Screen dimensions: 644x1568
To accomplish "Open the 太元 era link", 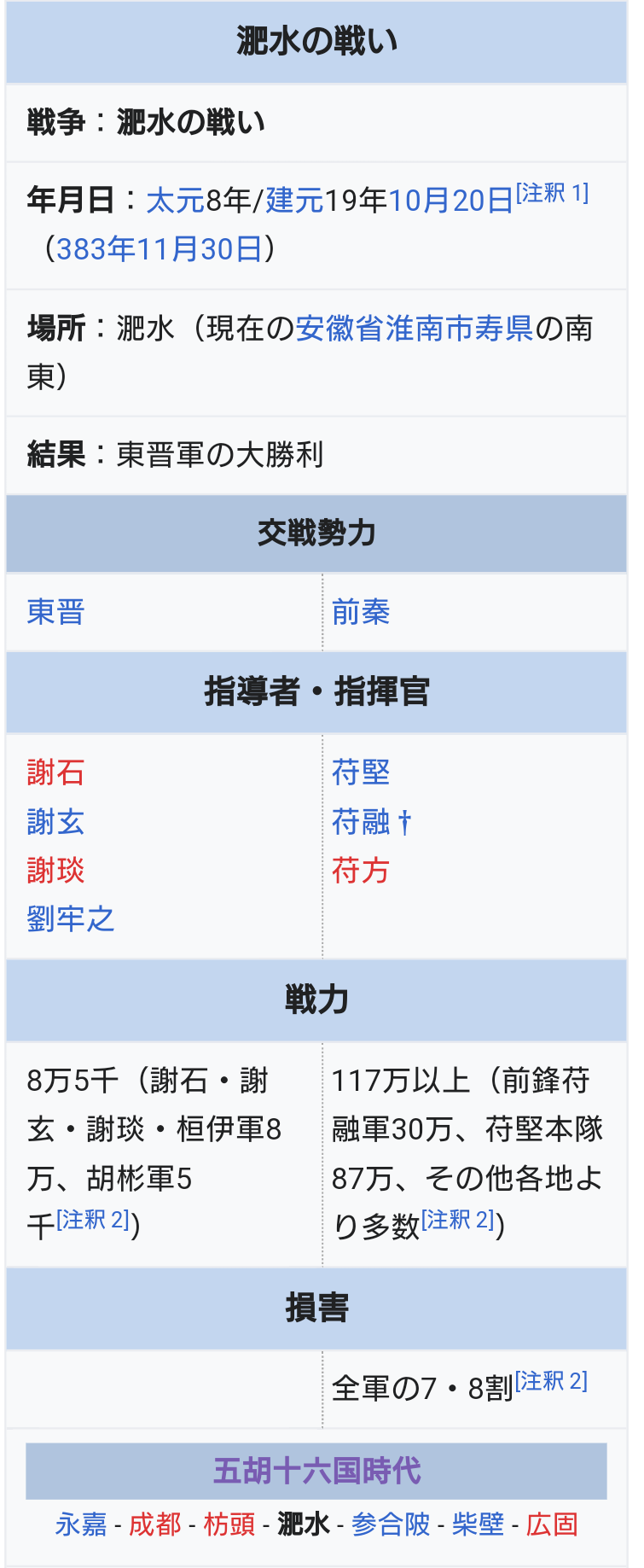I will 175,201.
